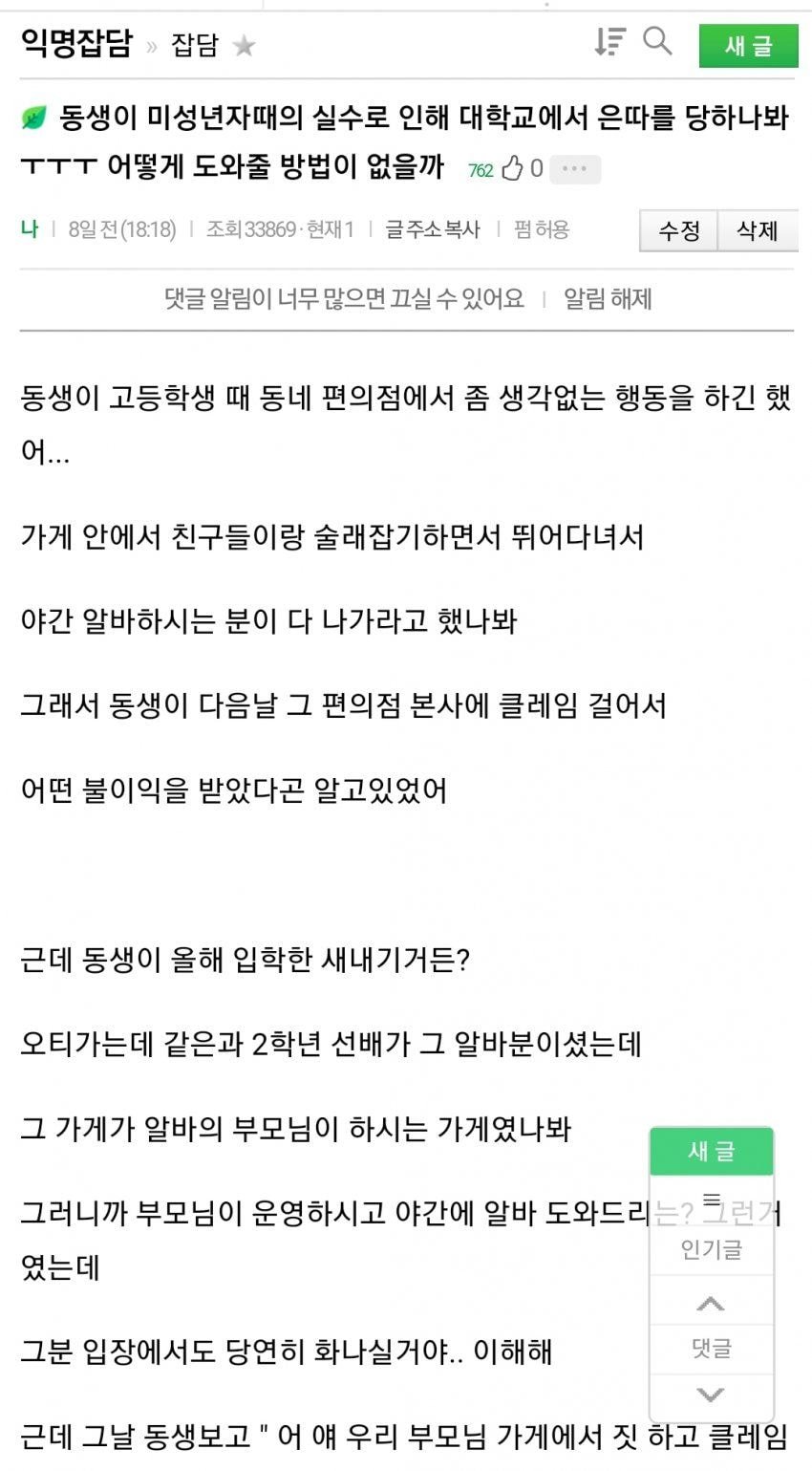Image resolution: width=812 pixels, height=1471 pixels.
Task: Jump to bottom with the down arrow
Action: pos(711,1395)
